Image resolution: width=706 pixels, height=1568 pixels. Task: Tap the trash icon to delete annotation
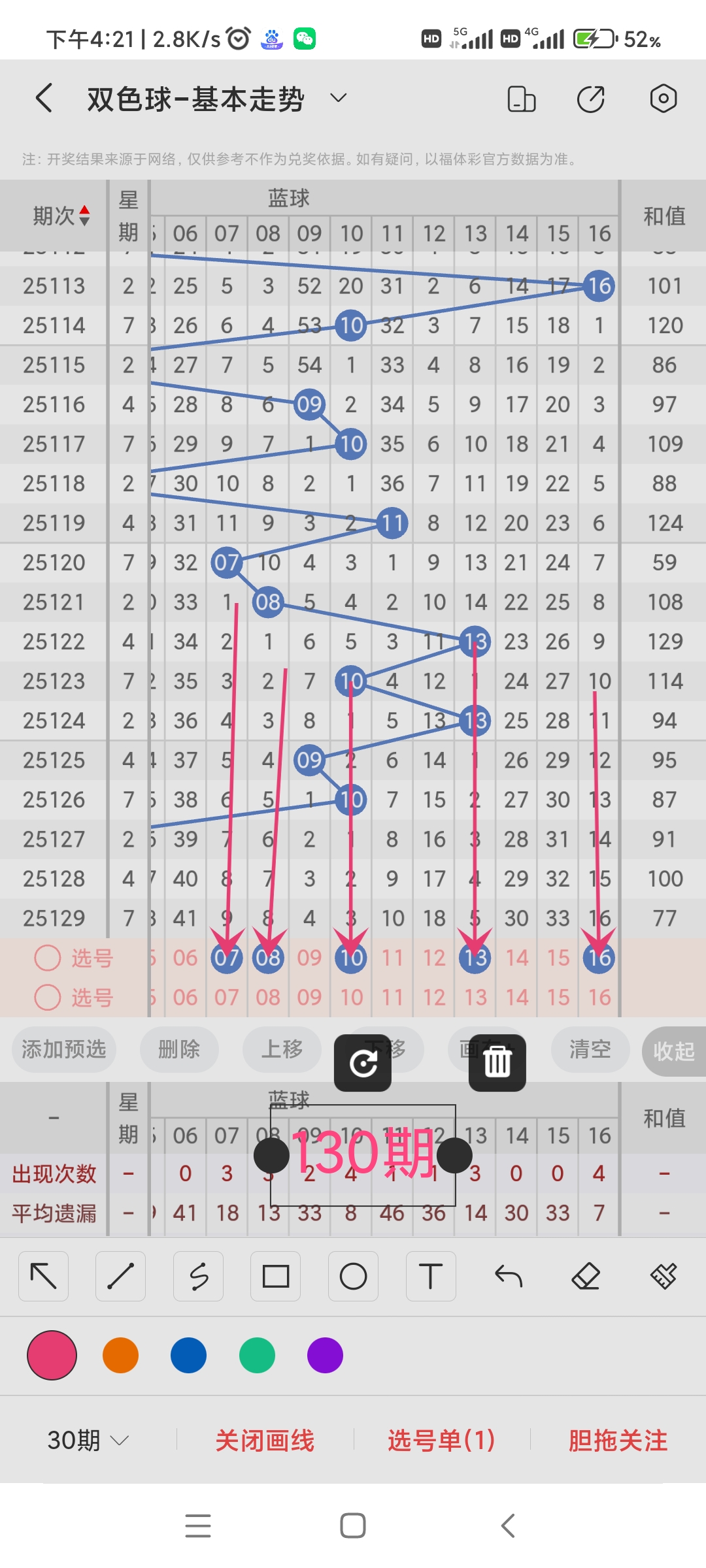coord(497,1064)
